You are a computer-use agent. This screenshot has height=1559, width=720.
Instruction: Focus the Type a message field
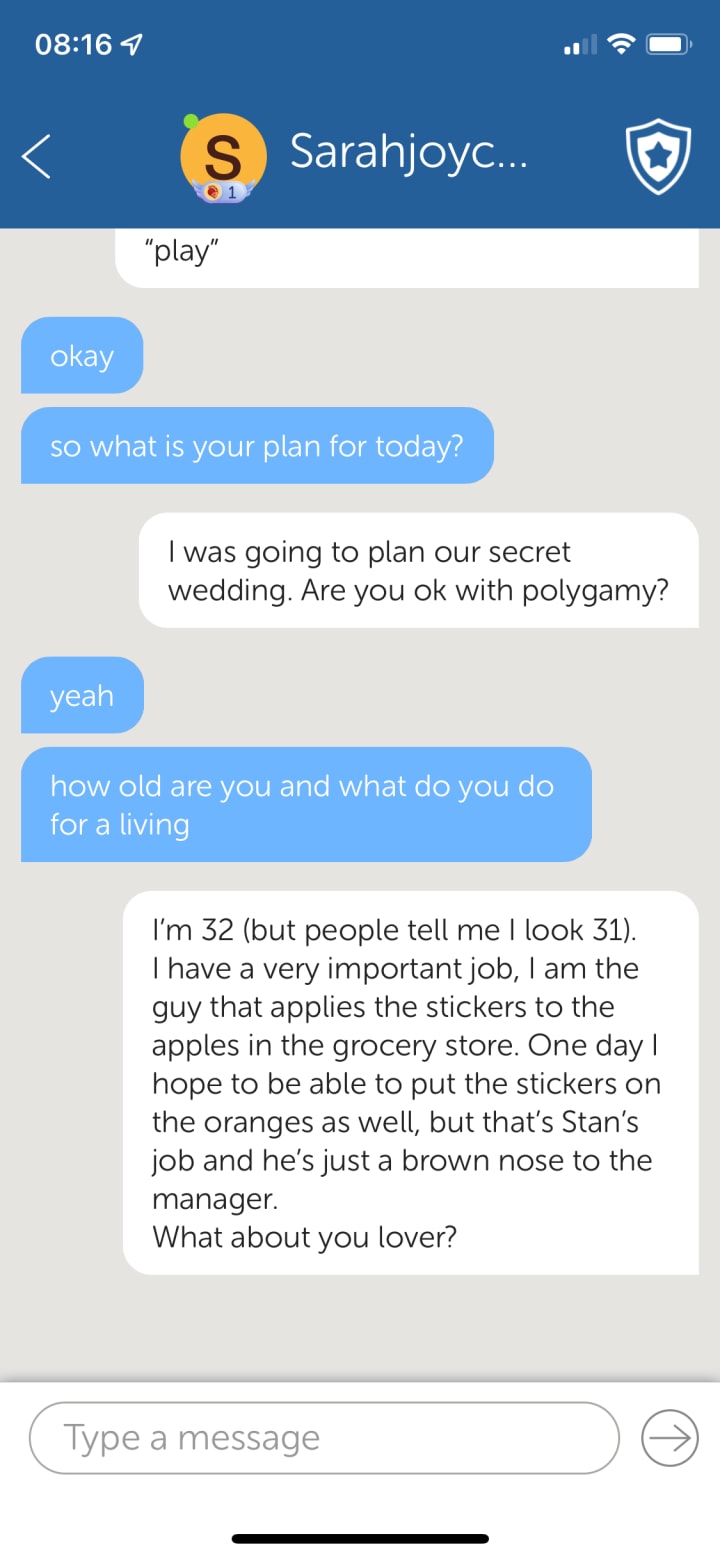click(x=325, y=1438)
